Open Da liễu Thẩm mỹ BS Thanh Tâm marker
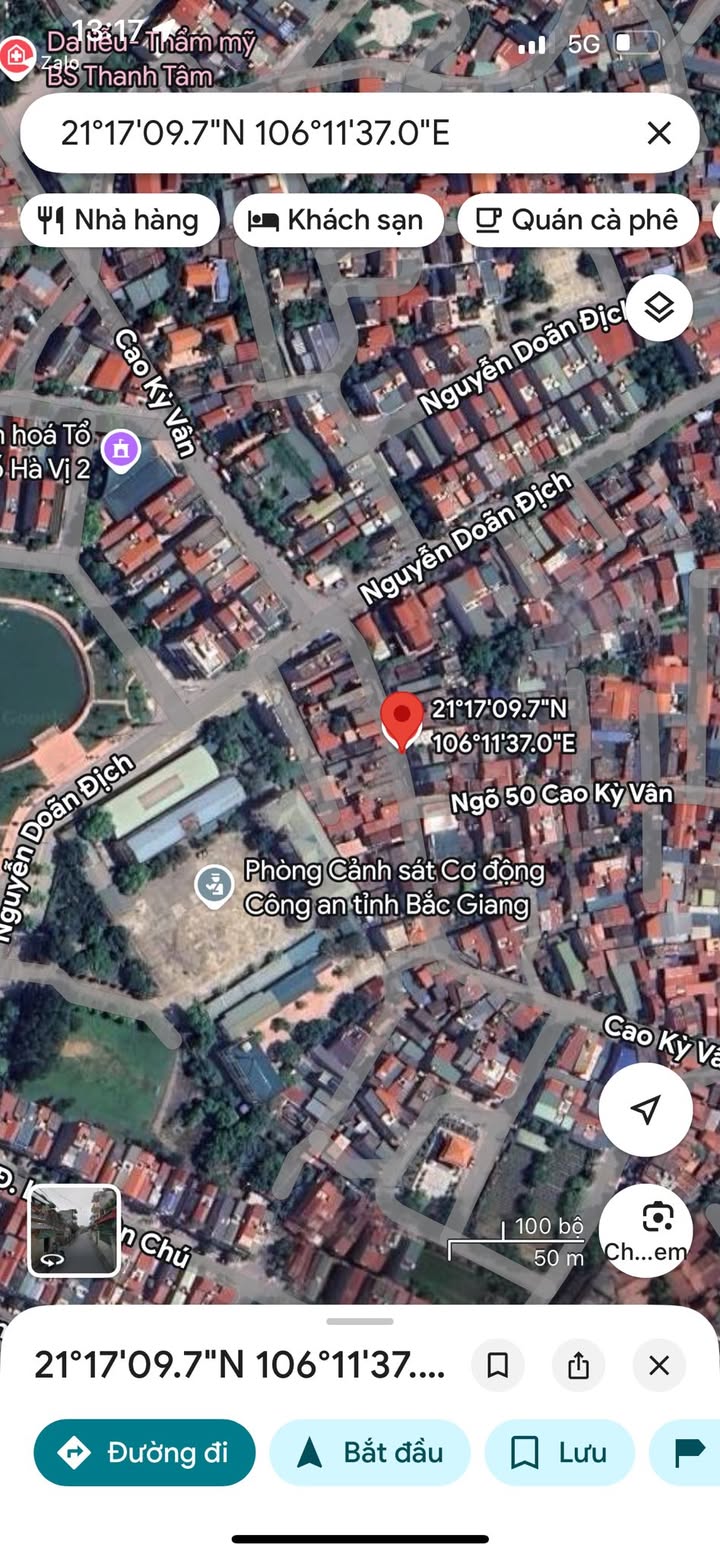Screen dimensions: 720x1557 (16, 57)
